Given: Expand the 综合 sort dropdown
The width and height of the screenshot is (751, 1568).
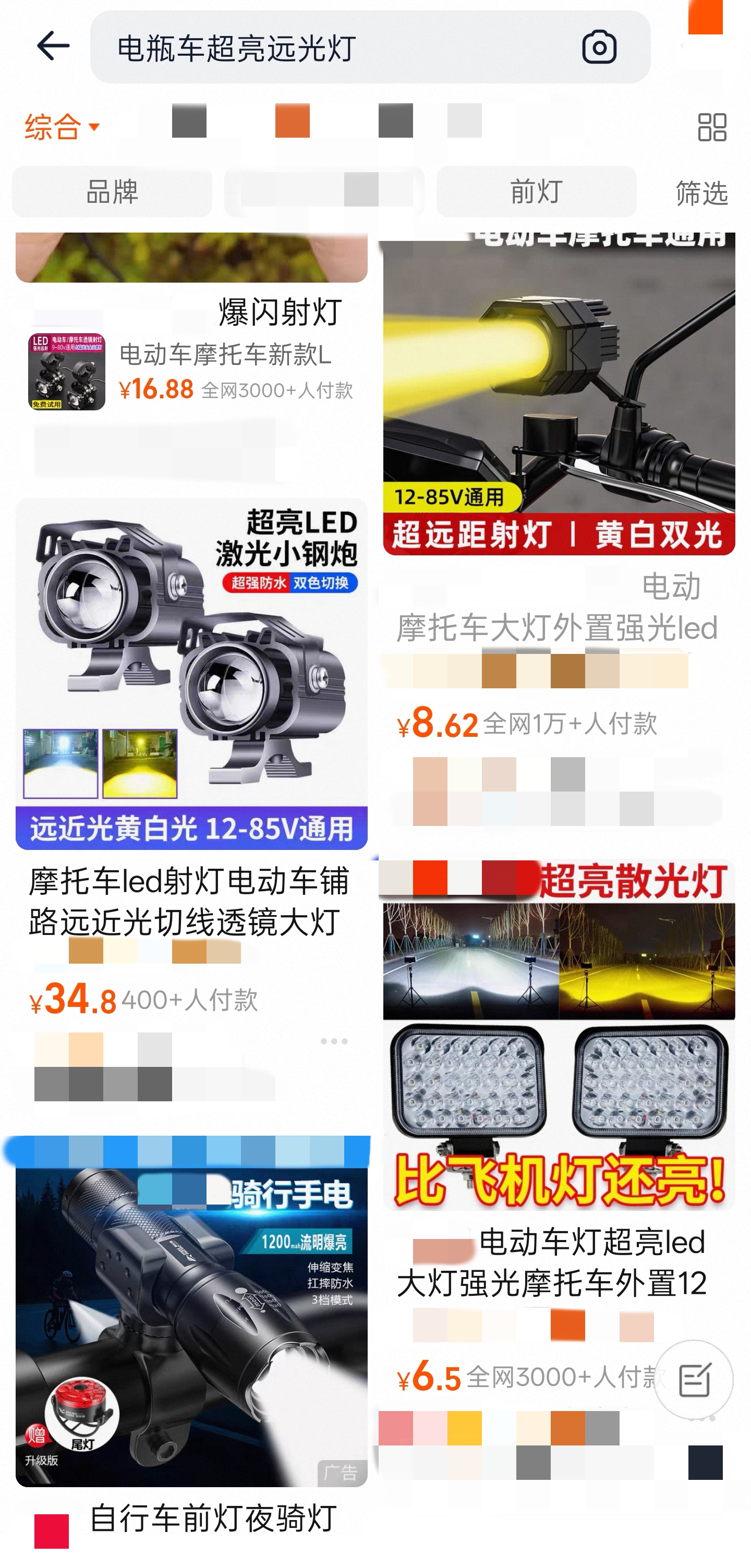Looking at the screenshot, I should [x=62, y=127].
